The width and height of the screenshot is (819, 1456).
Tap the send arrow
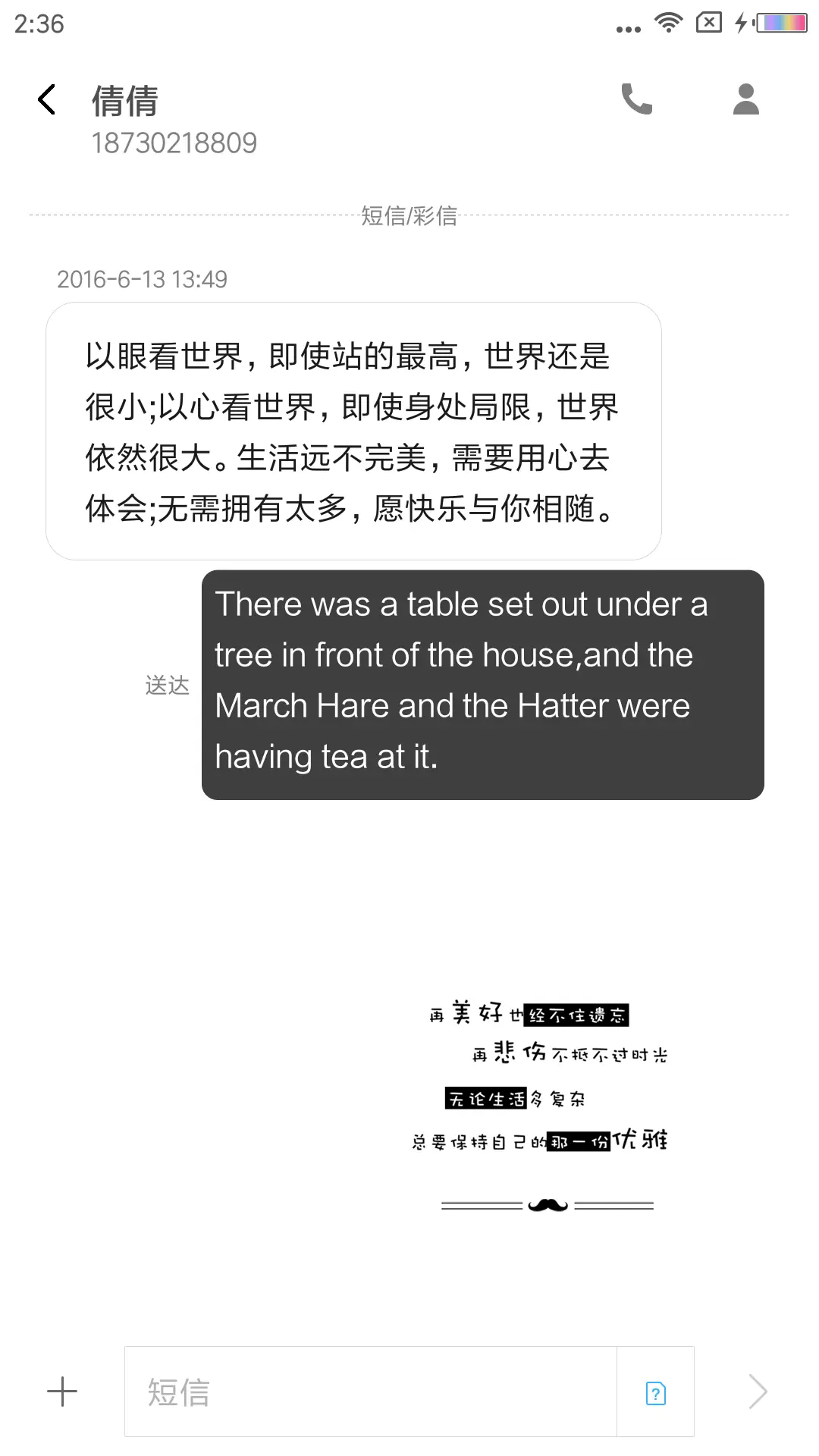click(758, 1392)
